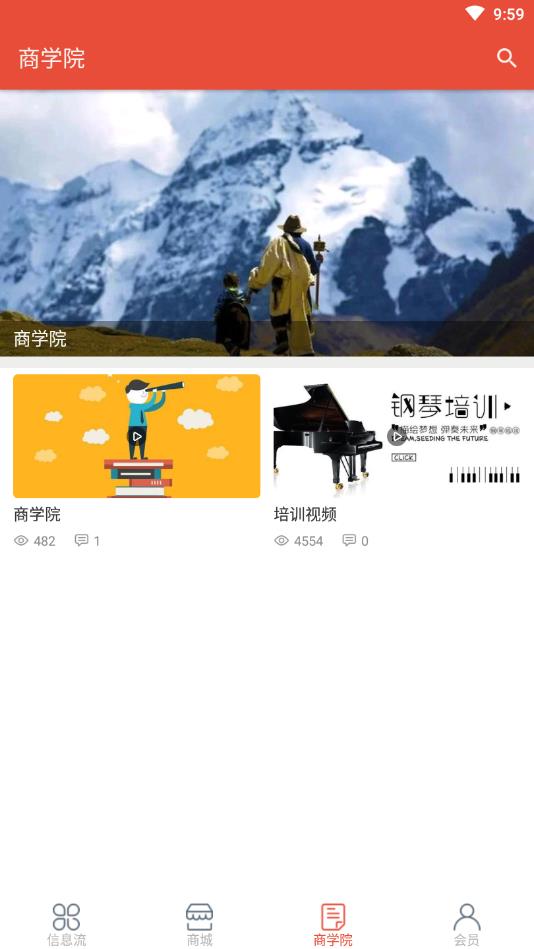Go to the 会员 tab
This screenshot has height=949, width=534.
467,924
